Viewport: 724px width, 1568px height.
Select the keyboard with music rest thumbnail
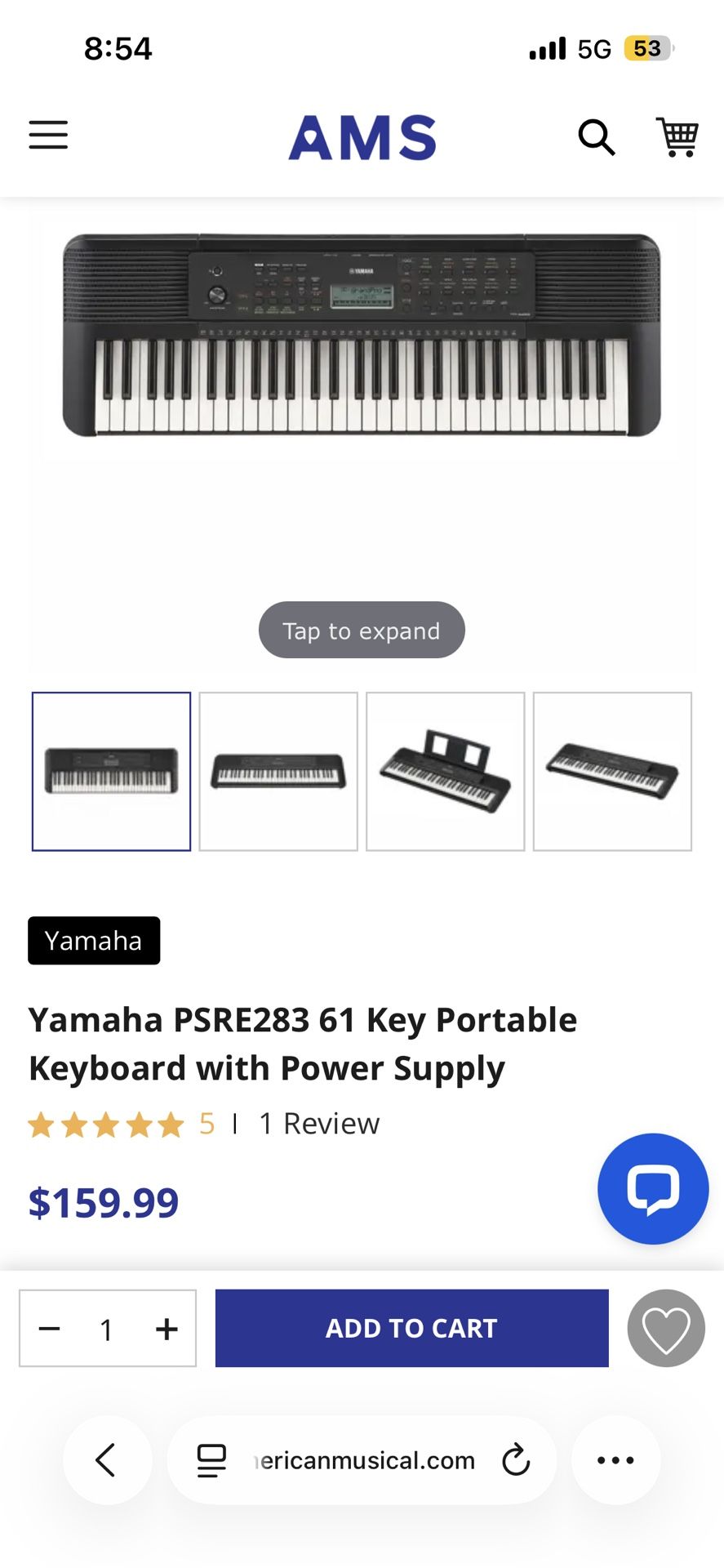coord(445,771)
